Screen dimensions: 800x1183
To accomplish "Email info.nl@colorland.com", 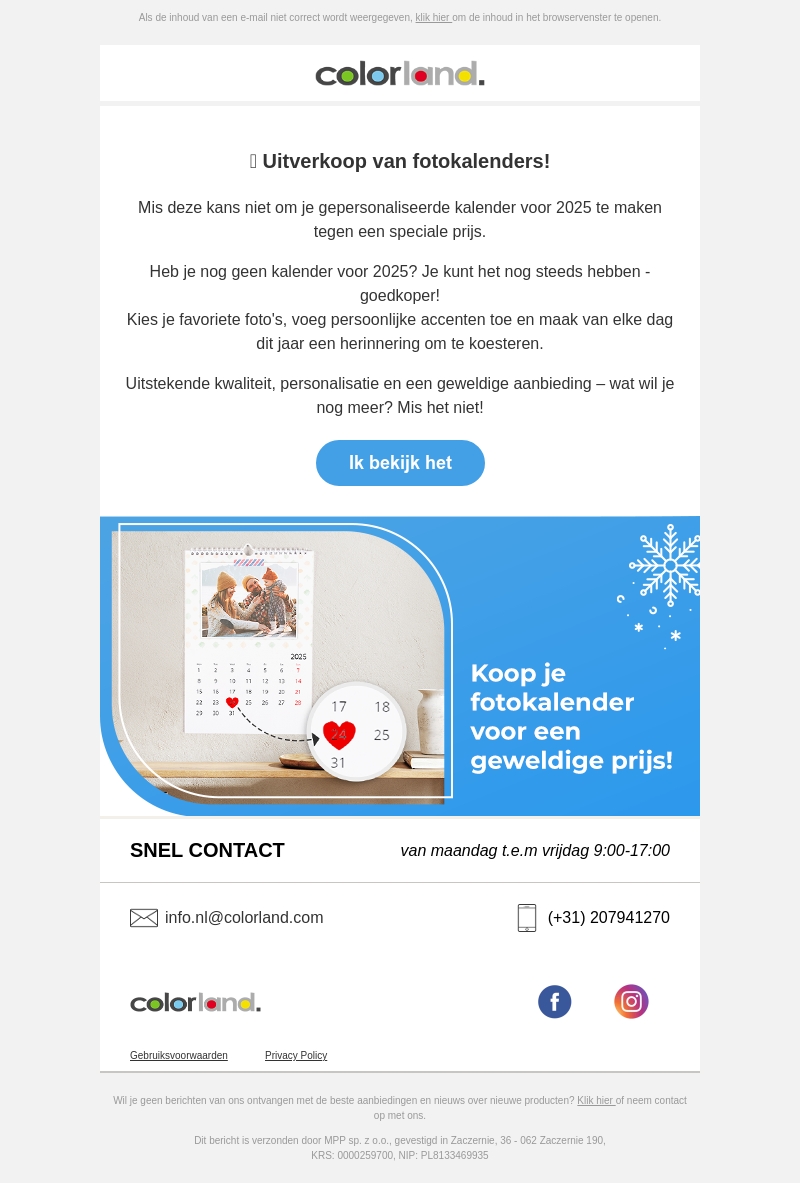I will (x=243, y=918).
